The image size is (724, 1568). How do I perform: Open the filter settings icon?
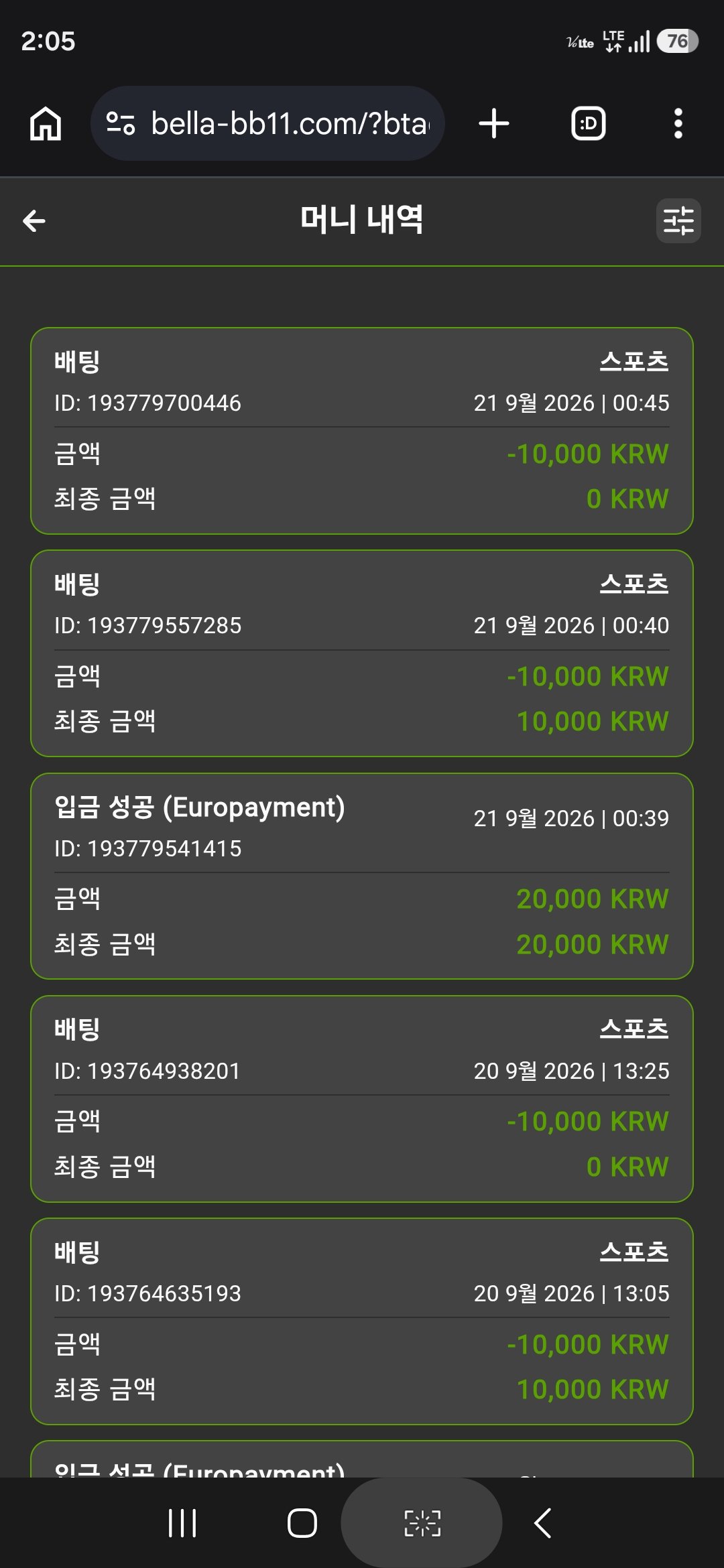[x=678, y=220]
